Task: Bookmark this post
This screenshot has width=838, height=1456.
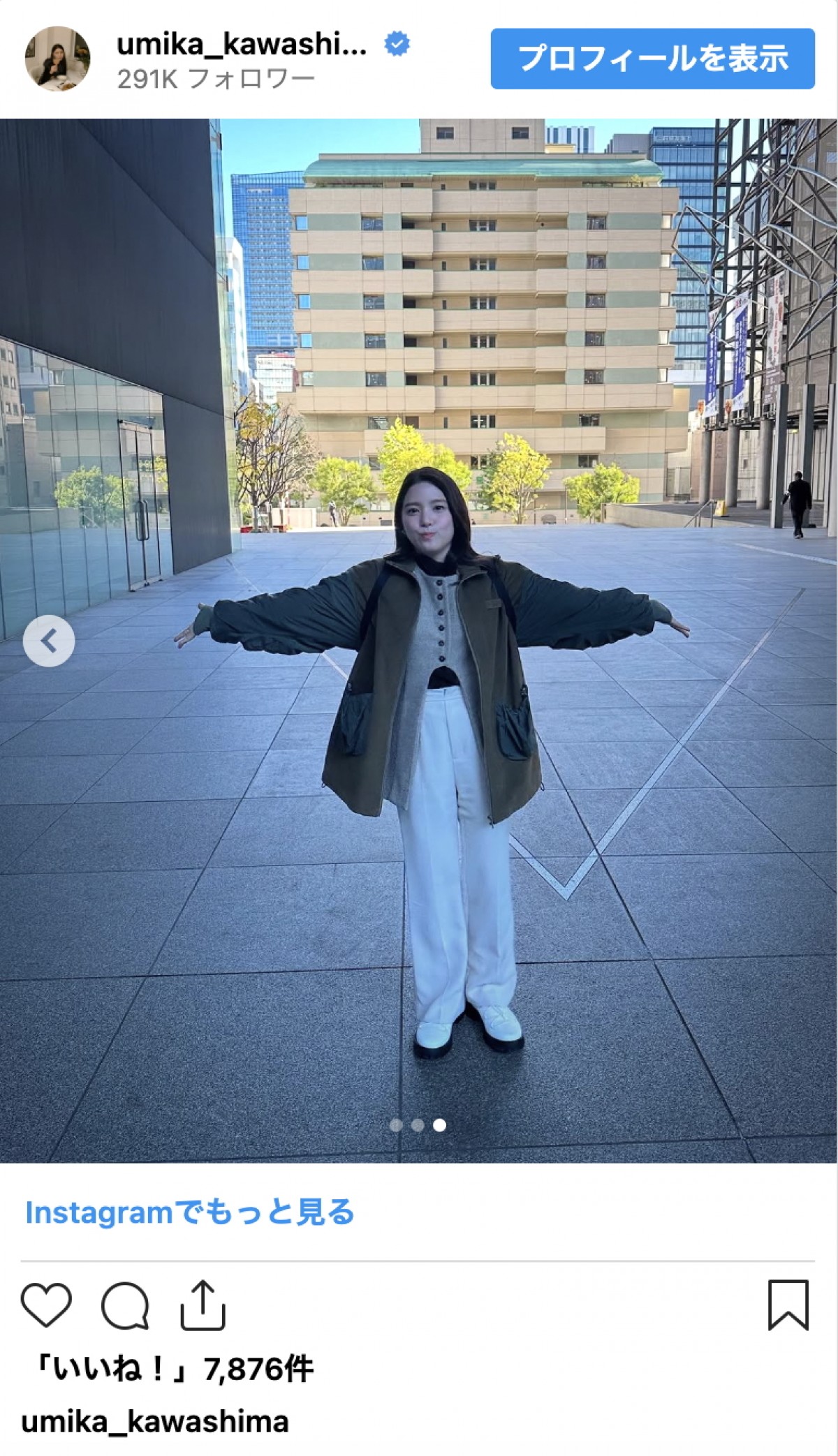Action: 788,1305
